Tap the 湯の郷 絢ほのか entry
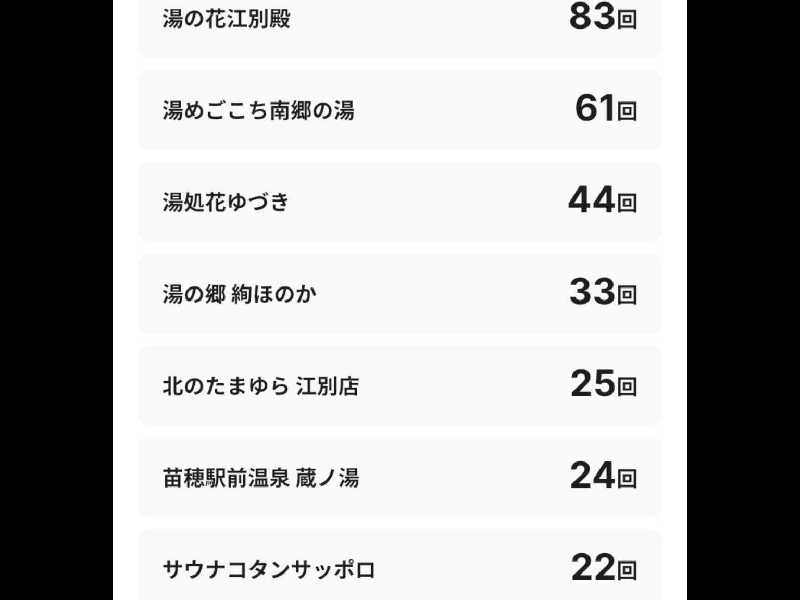 pyautogui.click(x=400, y=294)
